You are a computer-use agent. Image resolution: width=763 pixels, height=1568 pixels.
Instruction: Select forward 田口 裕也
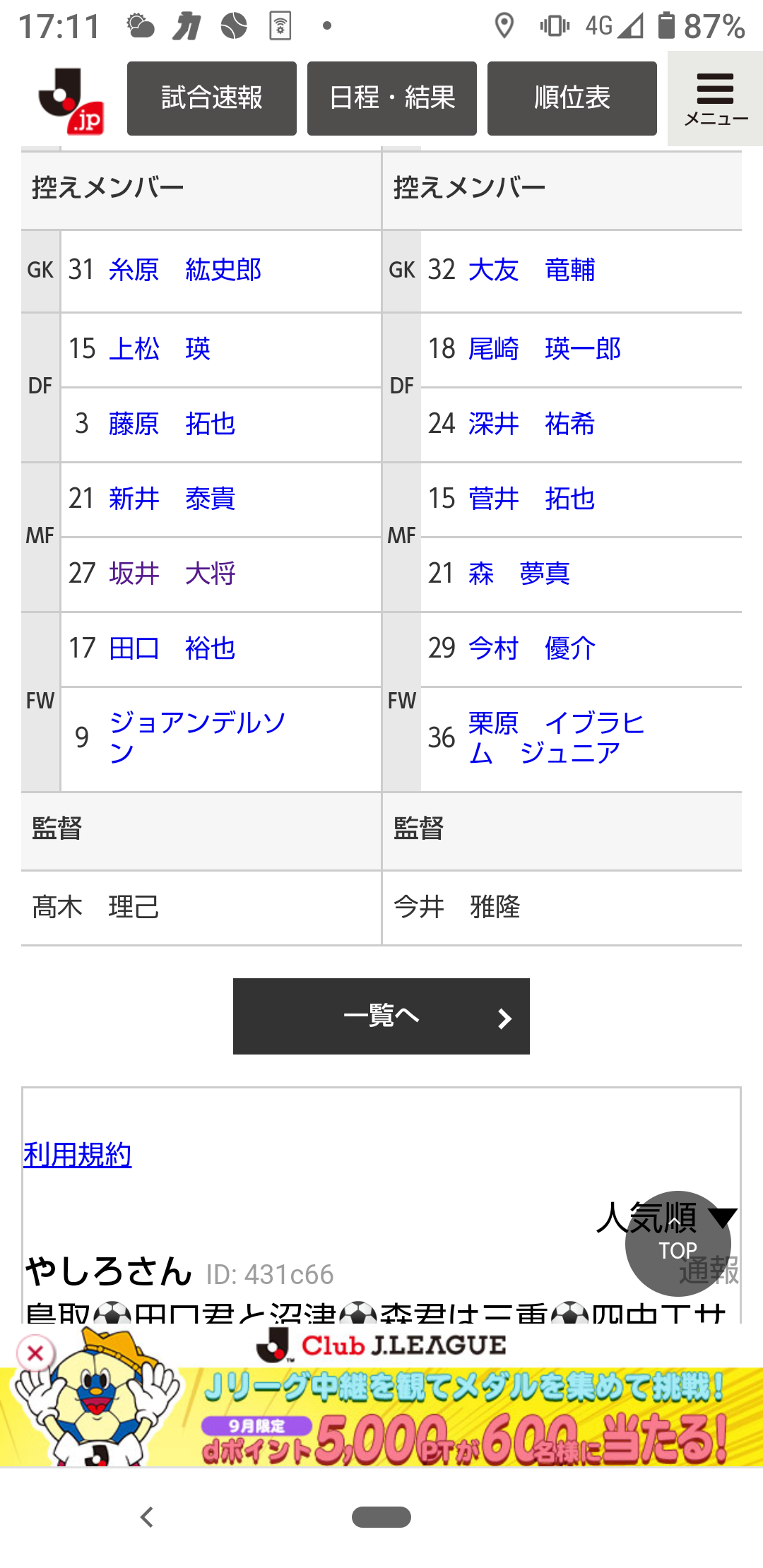click(x=172, y=648)
